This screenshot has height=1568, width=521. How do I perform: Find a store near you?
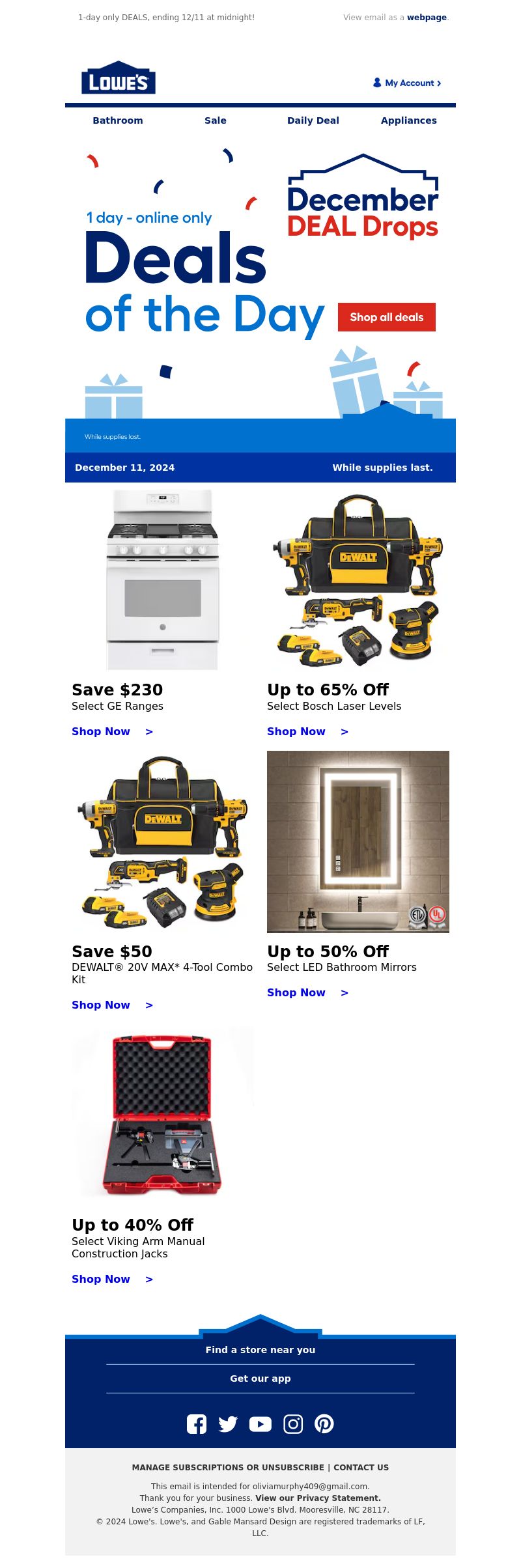(x=260, y=1350)
